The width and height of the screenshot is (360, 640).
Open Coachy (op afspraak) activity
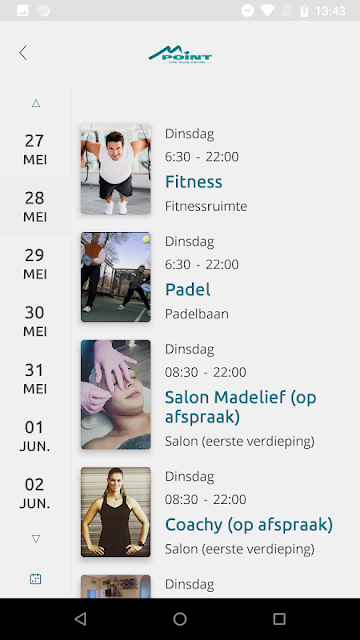216,512
